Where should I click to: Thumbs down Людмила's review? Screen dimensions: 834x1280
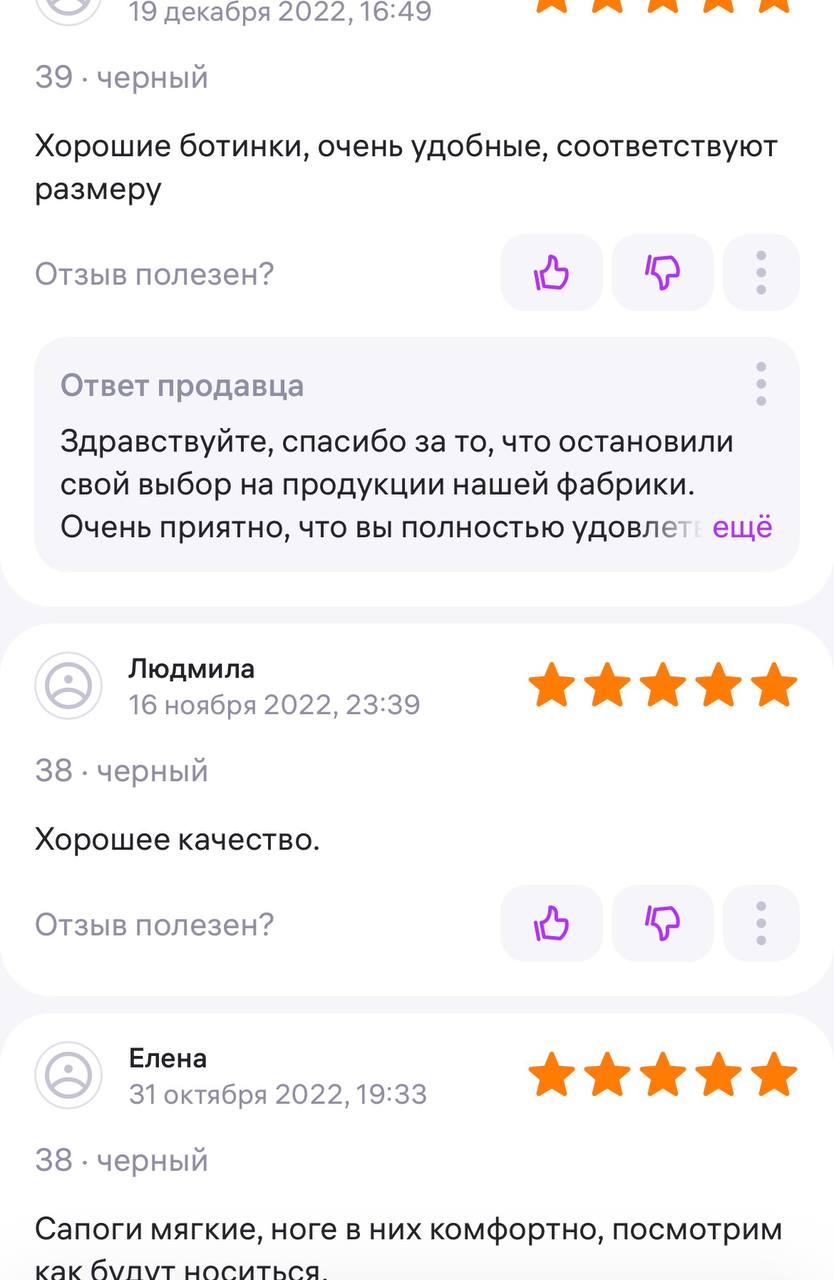pos(662,923)
